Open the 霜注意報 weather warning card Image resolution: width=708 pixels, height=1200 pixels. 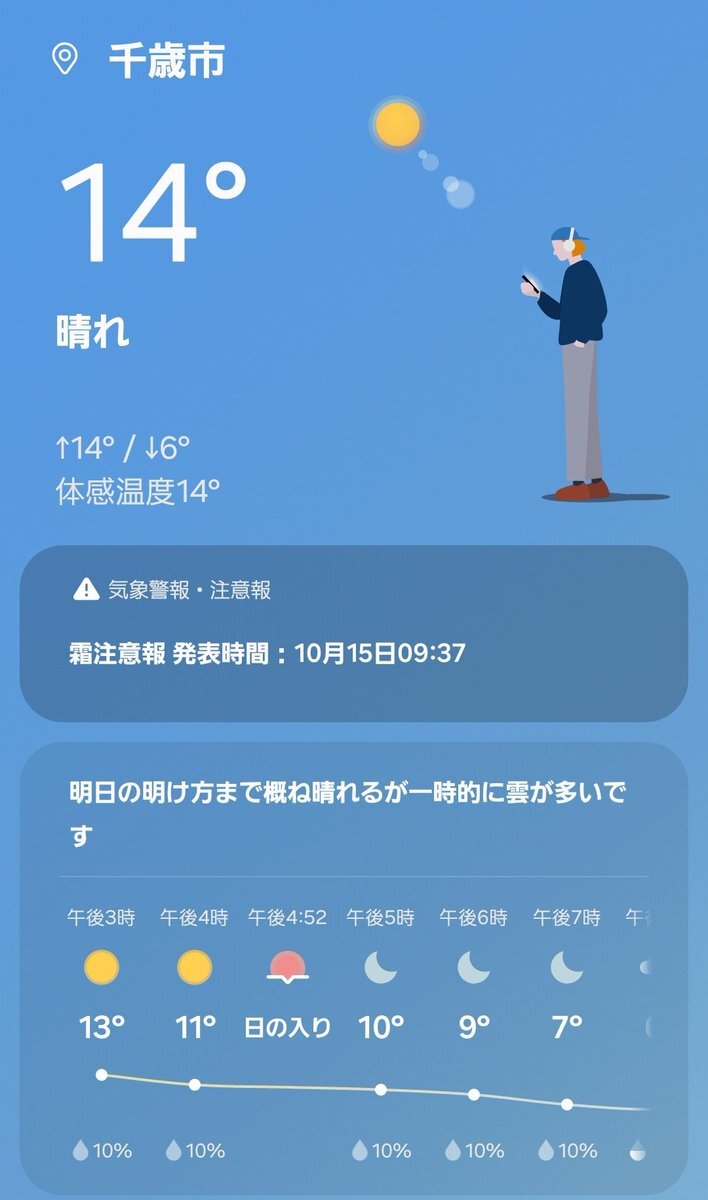click(x=353, y=633)
